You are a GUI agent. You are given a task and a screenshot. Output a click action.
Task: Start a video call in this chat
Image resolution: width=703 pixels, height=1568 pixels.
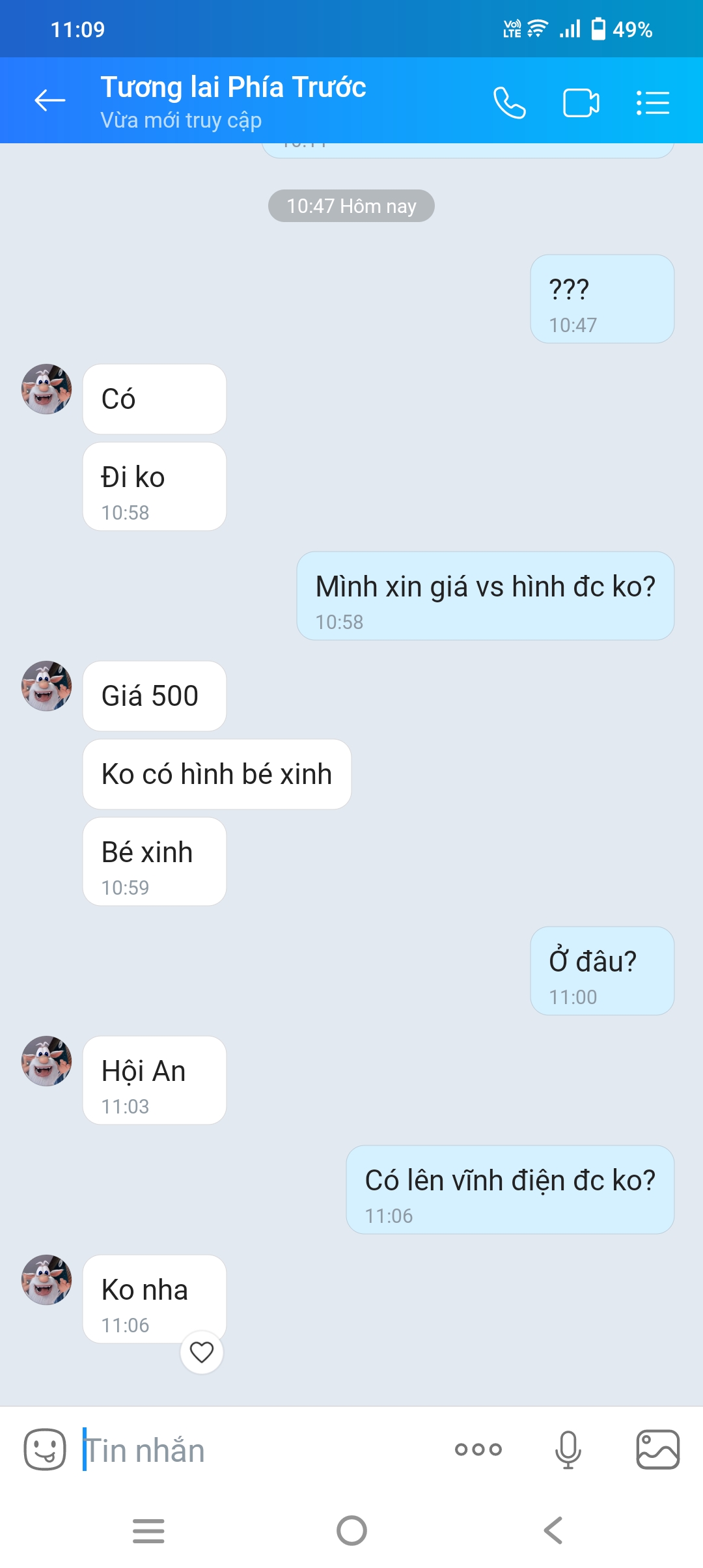click(581, 103)
